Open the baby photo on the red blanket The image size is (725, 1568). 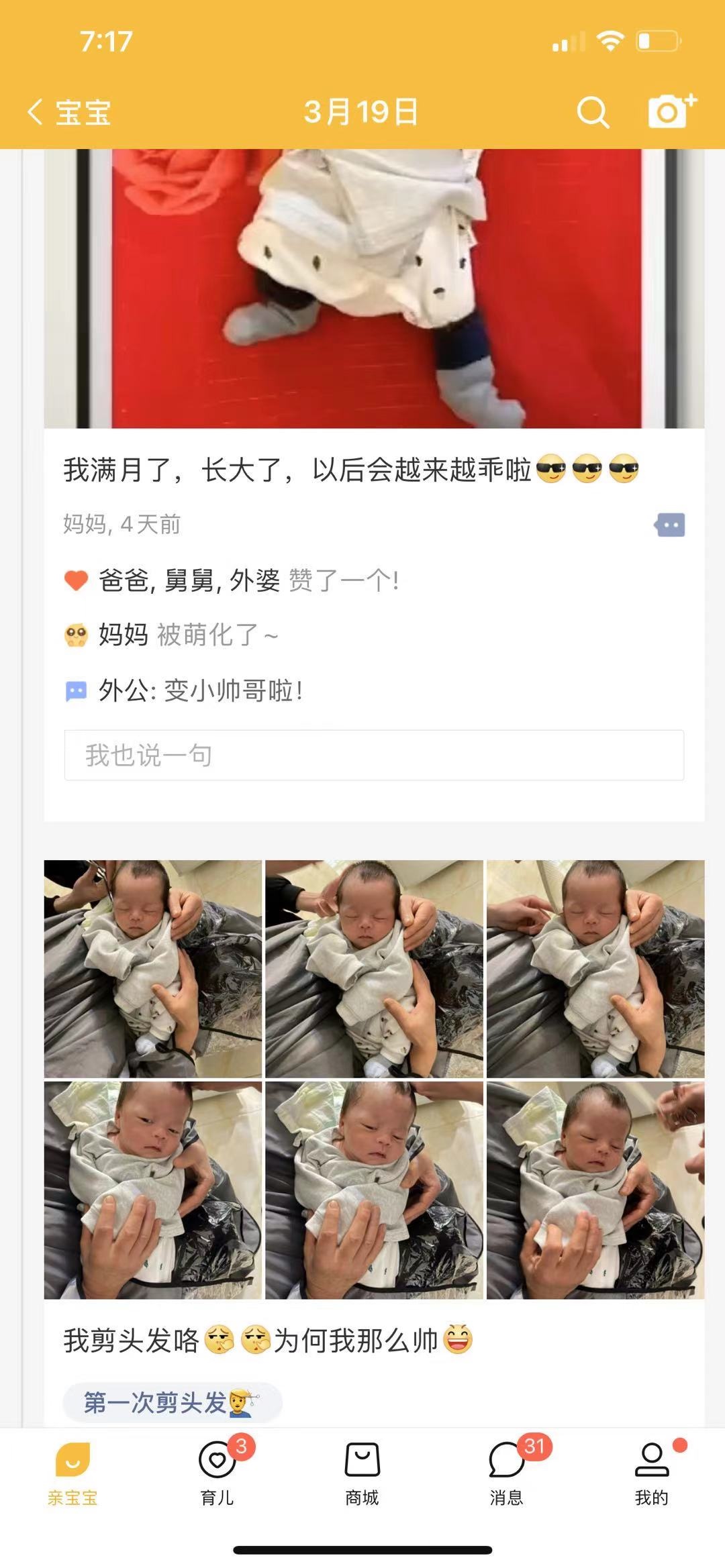[x=374, y=289]
